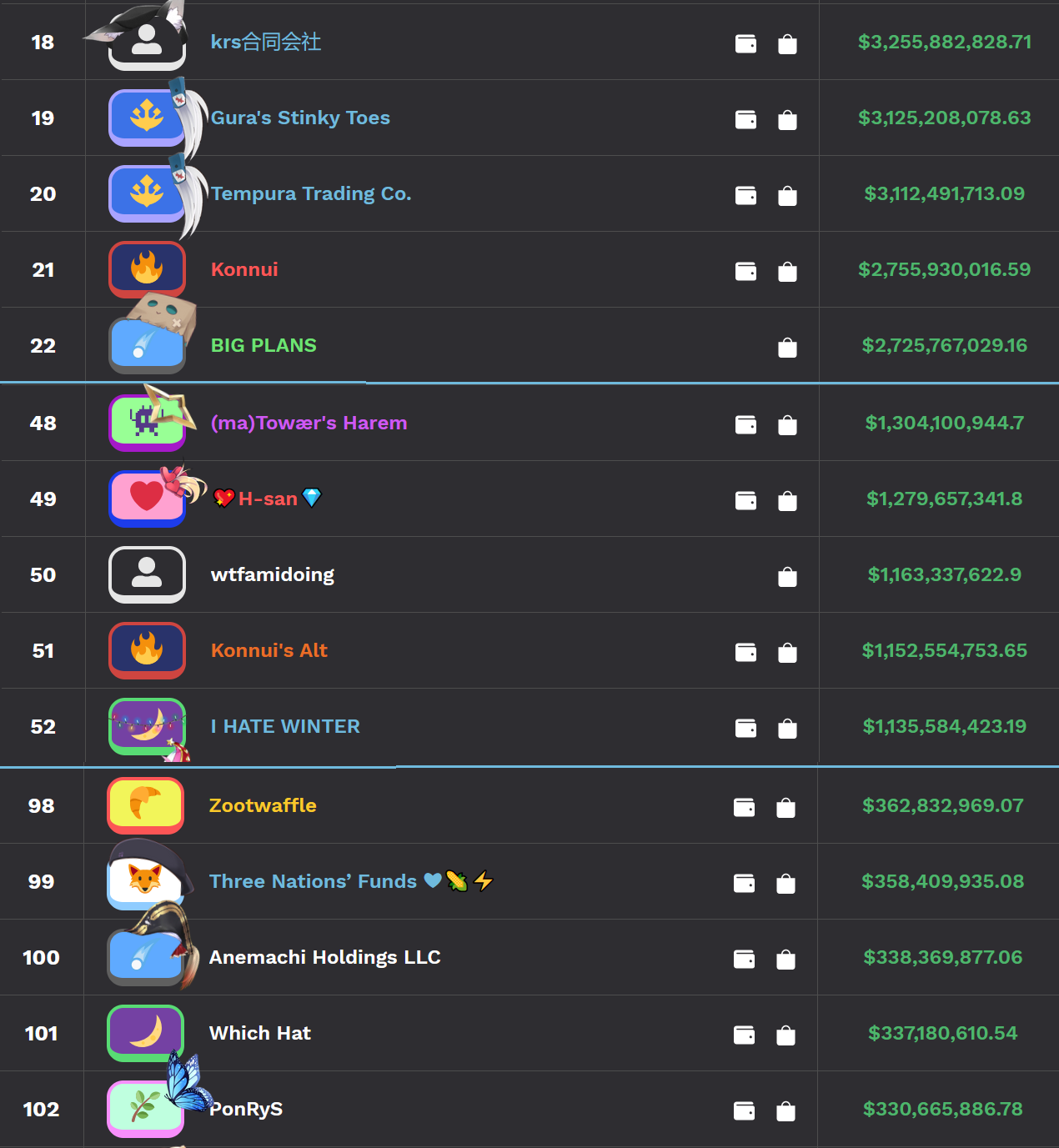View Konnui's wallet
The image size is (1059, 1148).
tap(745, 271)
